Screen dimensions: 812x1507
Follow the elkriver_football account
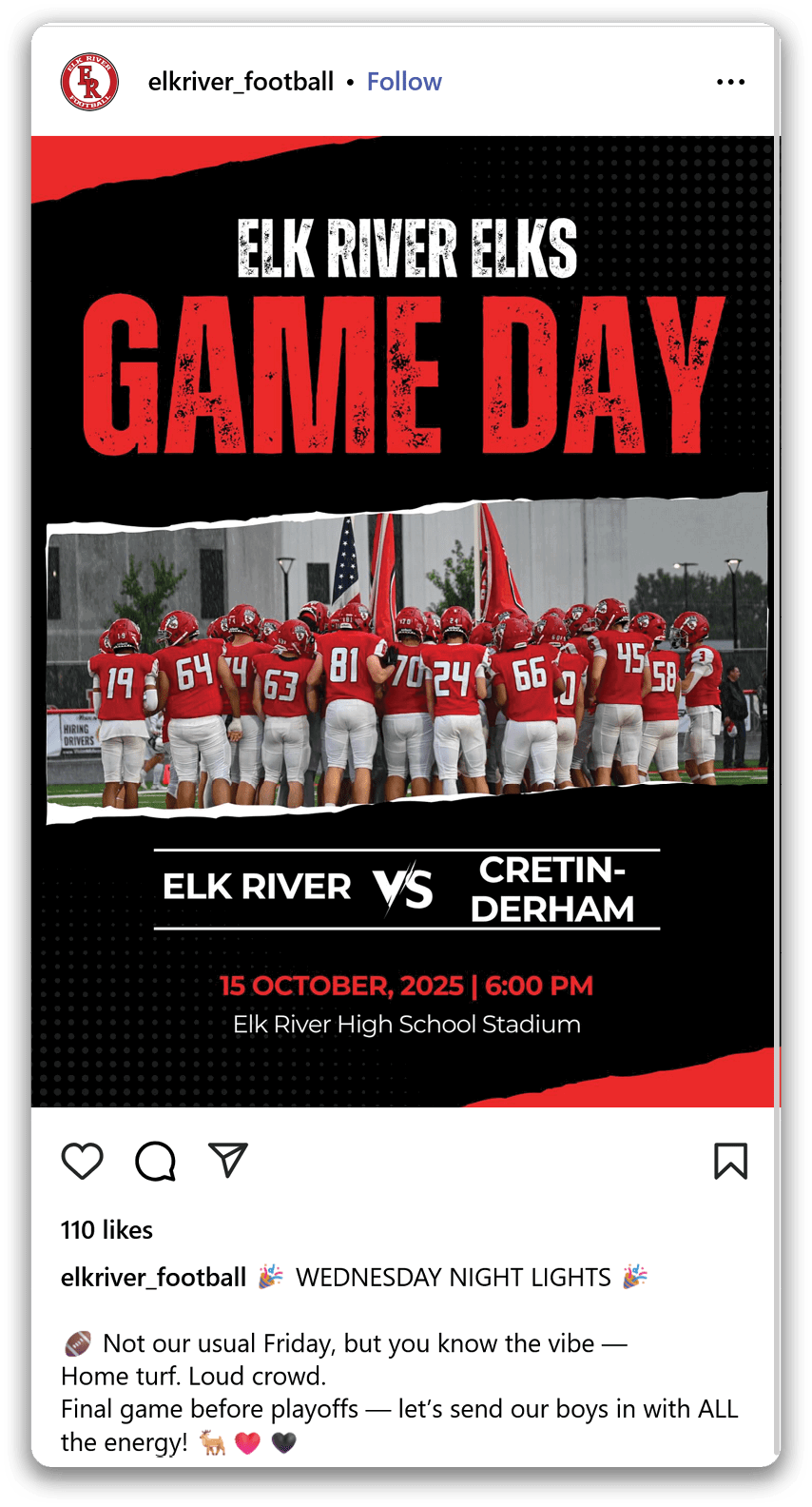[x=404, y=82]
